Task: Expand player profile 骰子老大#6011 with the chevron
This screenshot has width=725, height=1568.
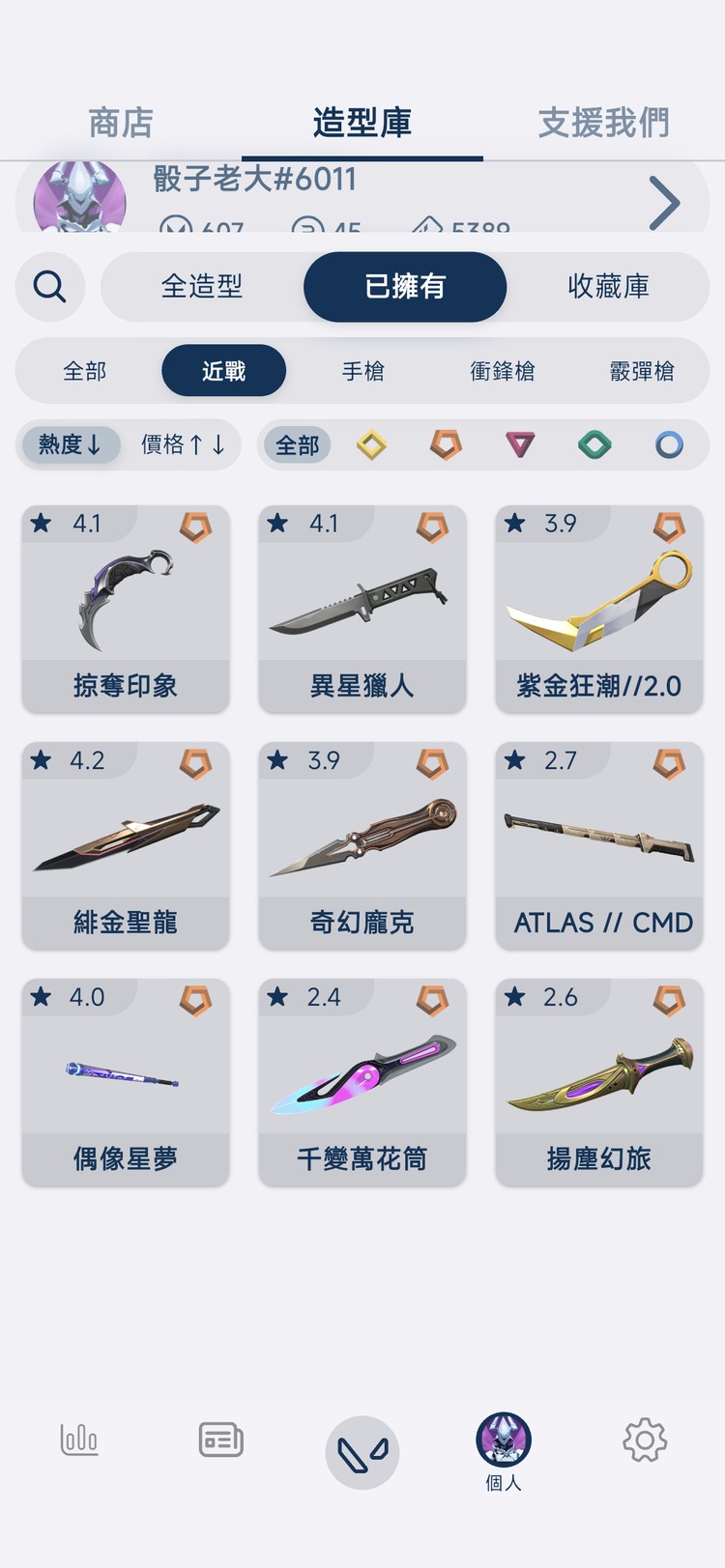Action: pos(664,203)
